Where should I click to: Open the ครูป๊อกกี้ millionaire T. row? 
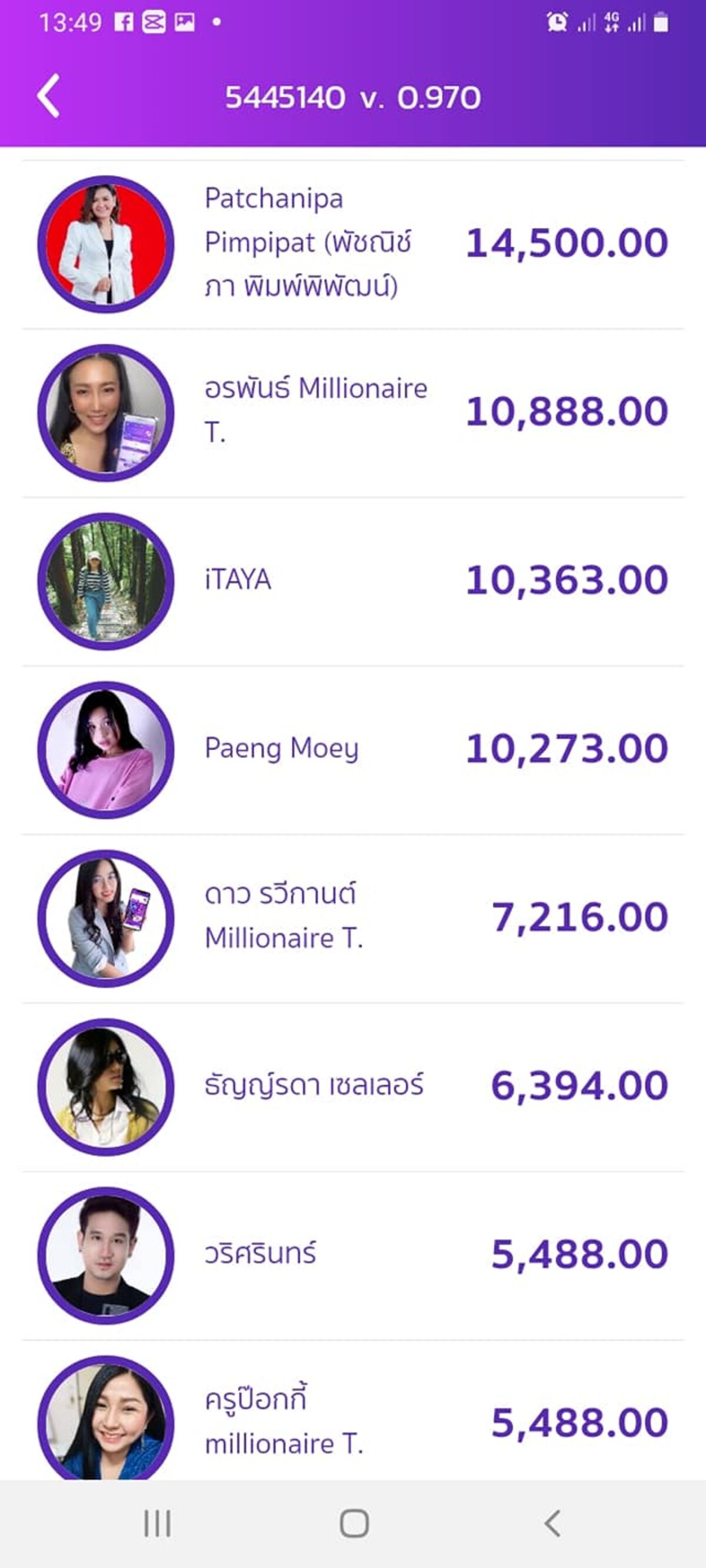(354, 1411)
